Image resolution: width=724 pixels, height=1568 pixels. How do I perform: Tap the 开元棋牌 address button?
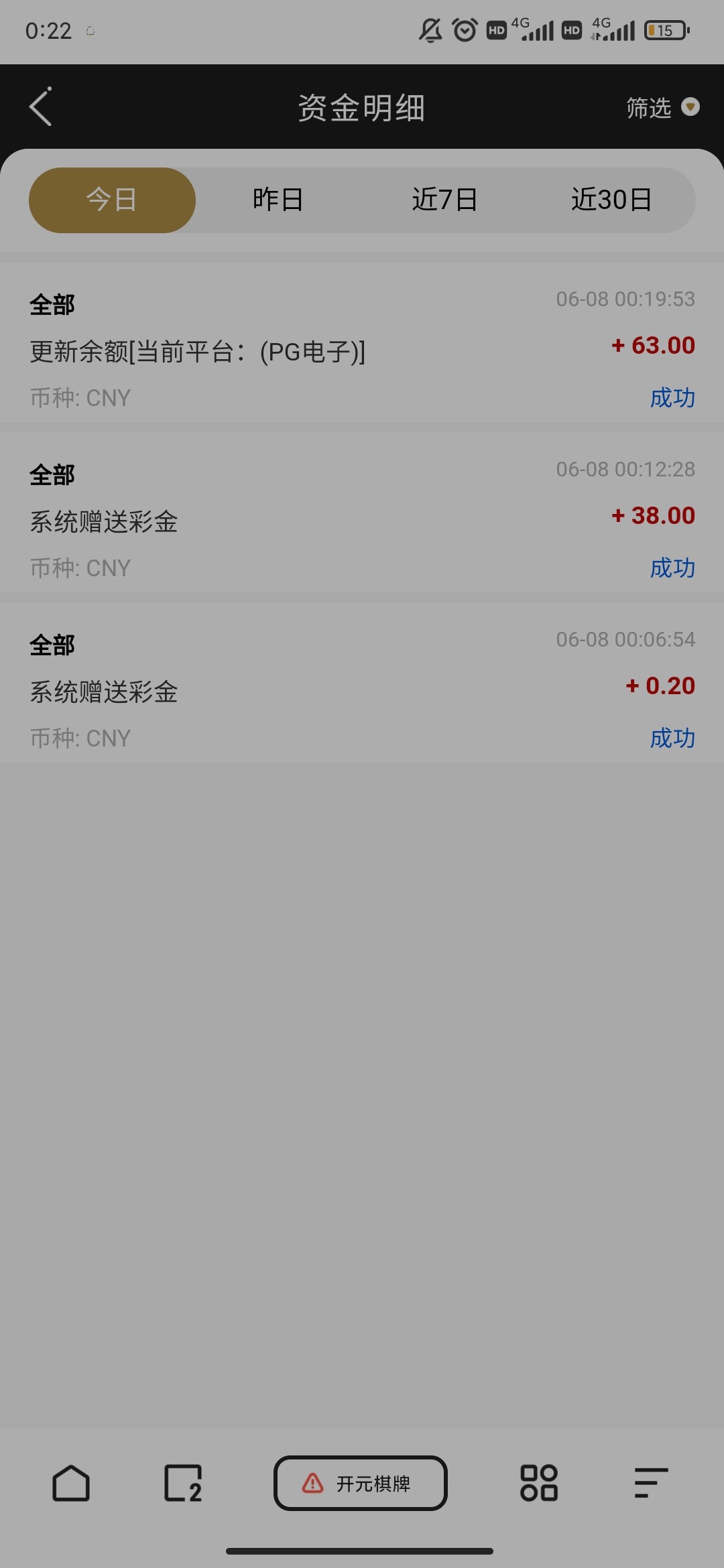(360, 1484)
